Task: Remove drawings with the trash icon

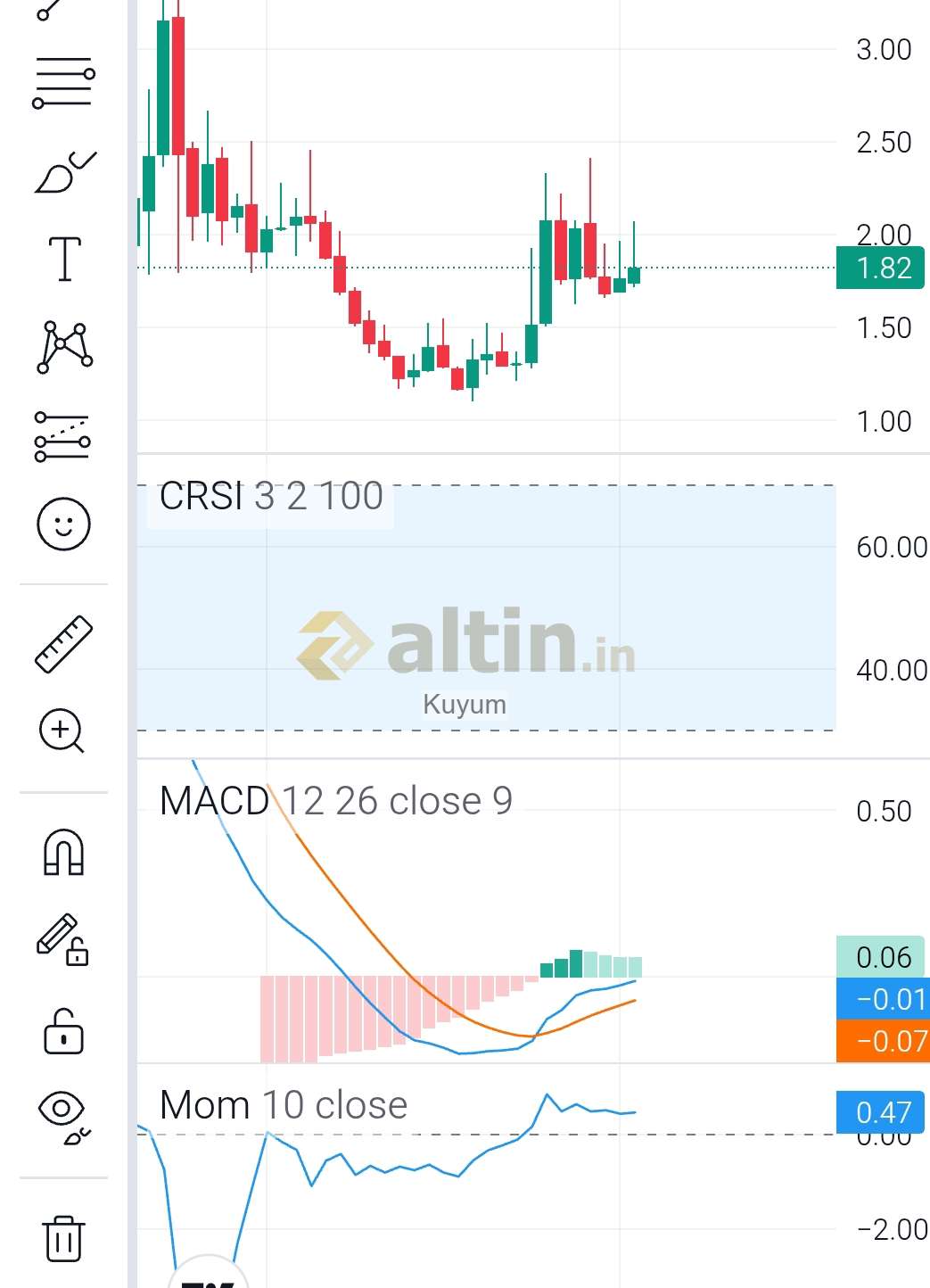Action: pos(63,1238)
